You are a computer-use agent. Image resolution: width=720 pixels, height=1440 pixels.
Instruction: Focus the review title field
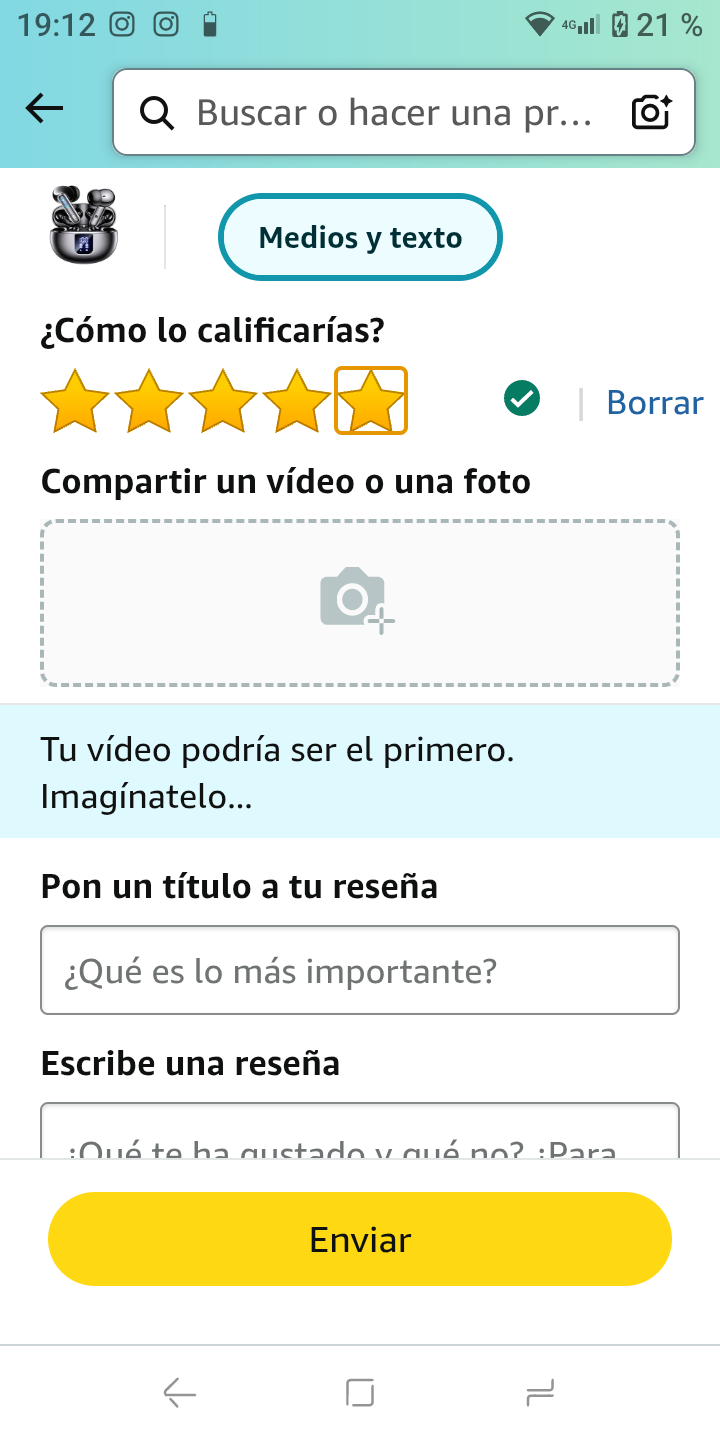click(x=360, y=970)
